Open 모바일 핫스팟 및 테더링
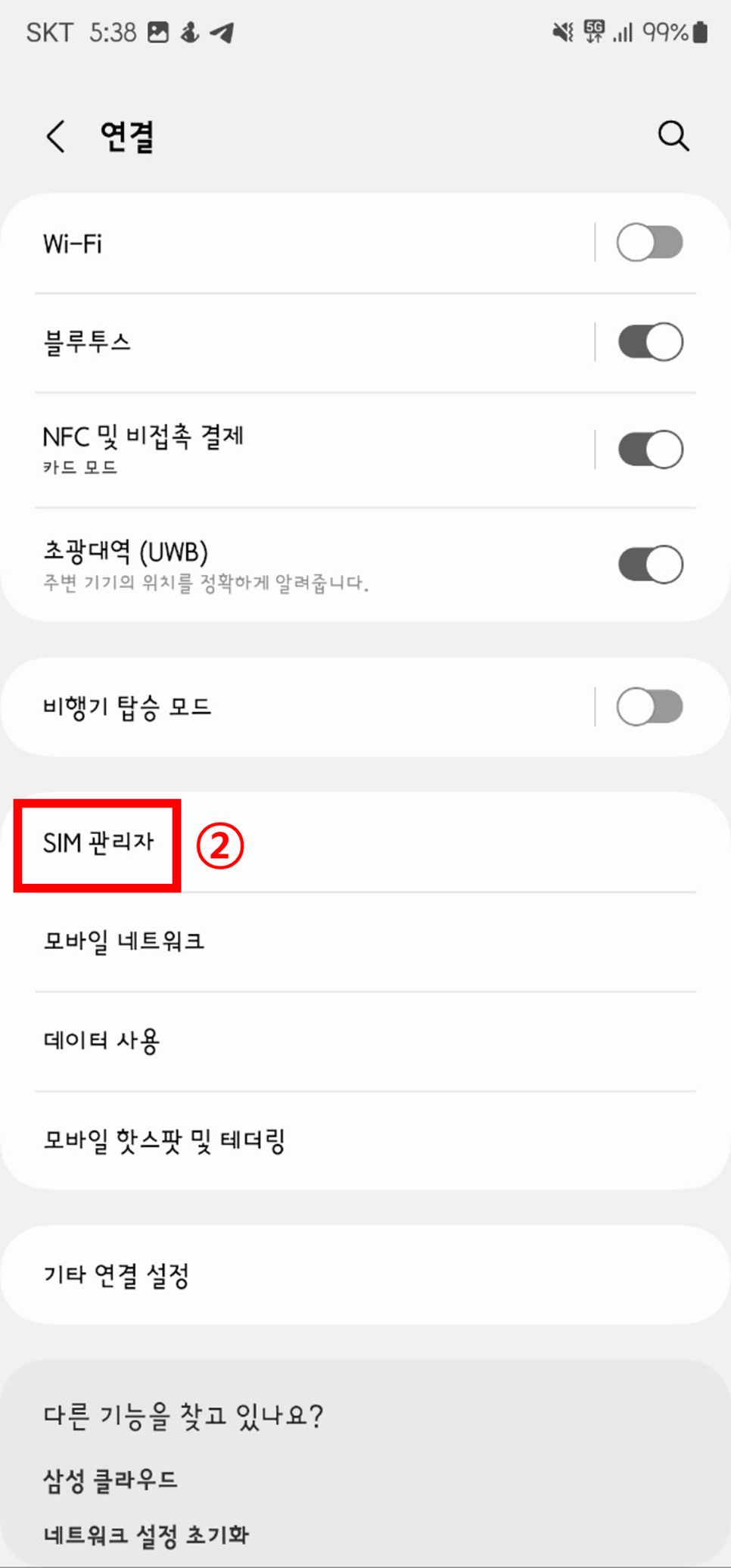The height and width of the screenshot is (1568, 731). pos(365,1140)
